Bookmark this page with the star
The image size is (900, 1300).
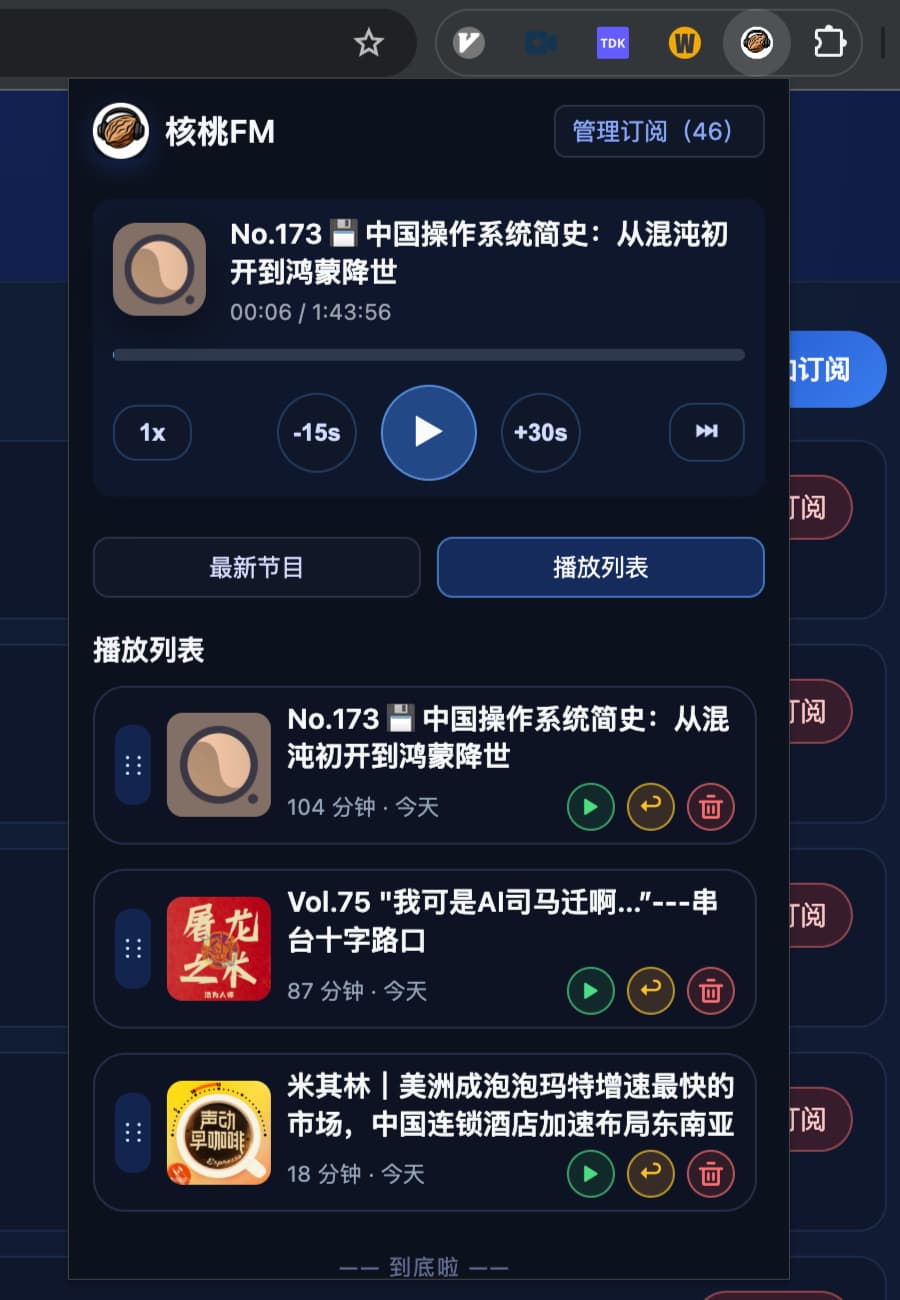point(370,43)
